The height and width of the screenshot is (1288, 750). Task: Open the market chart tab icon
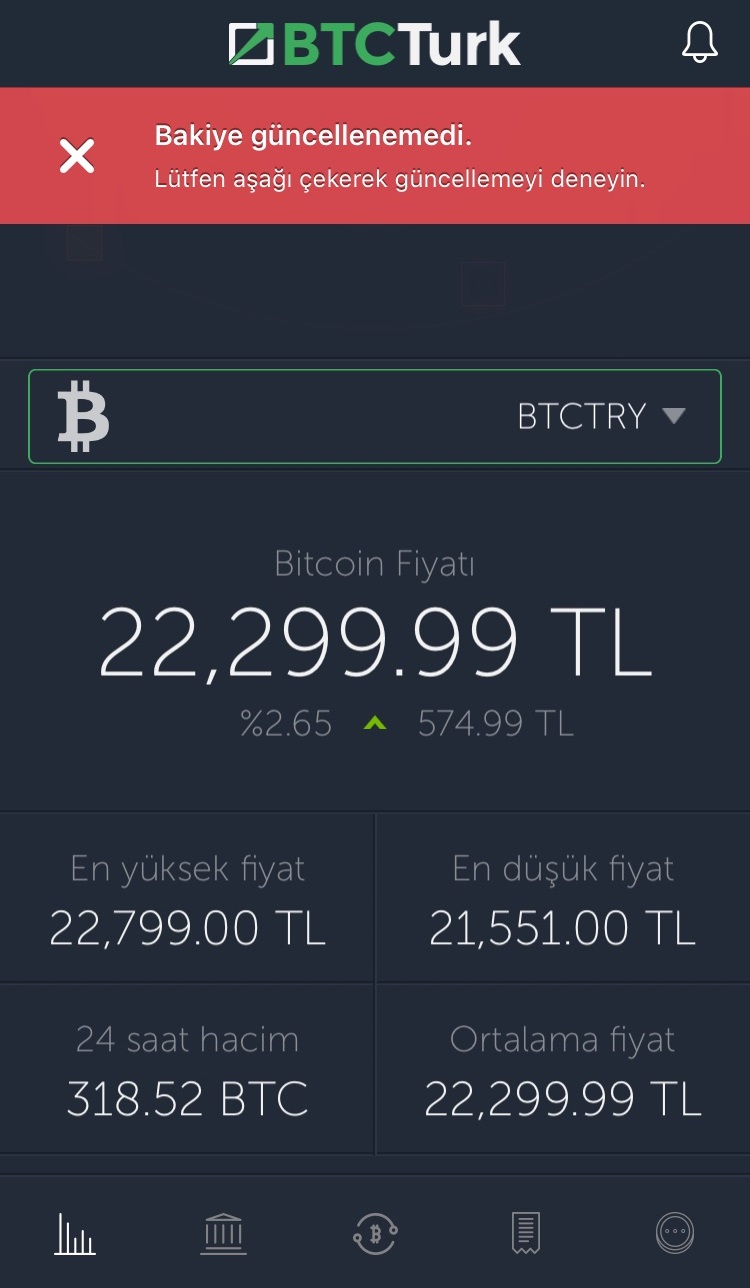(75, 1234)
